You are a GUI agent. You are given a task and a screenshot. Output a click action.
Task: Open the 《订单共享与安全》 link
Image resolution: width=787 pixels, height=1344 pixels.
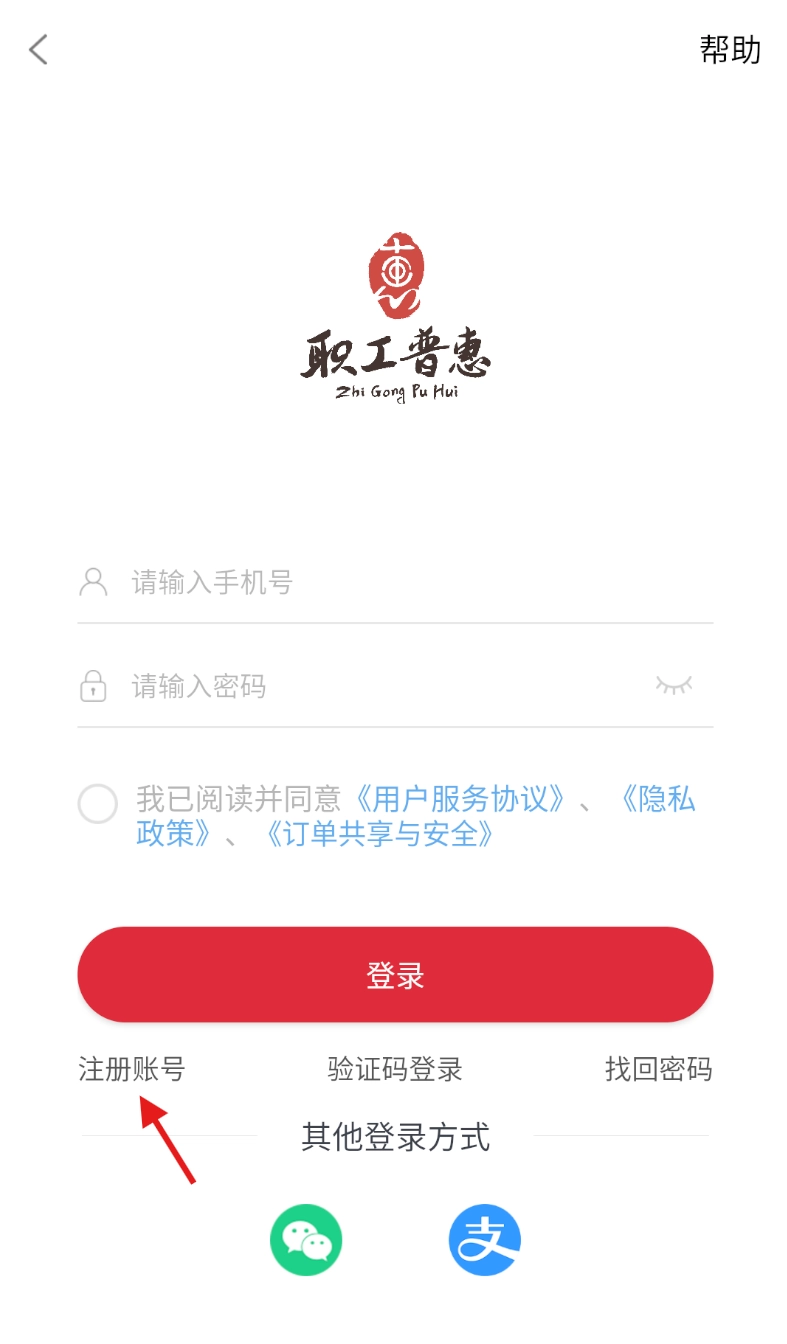[379, 834]
